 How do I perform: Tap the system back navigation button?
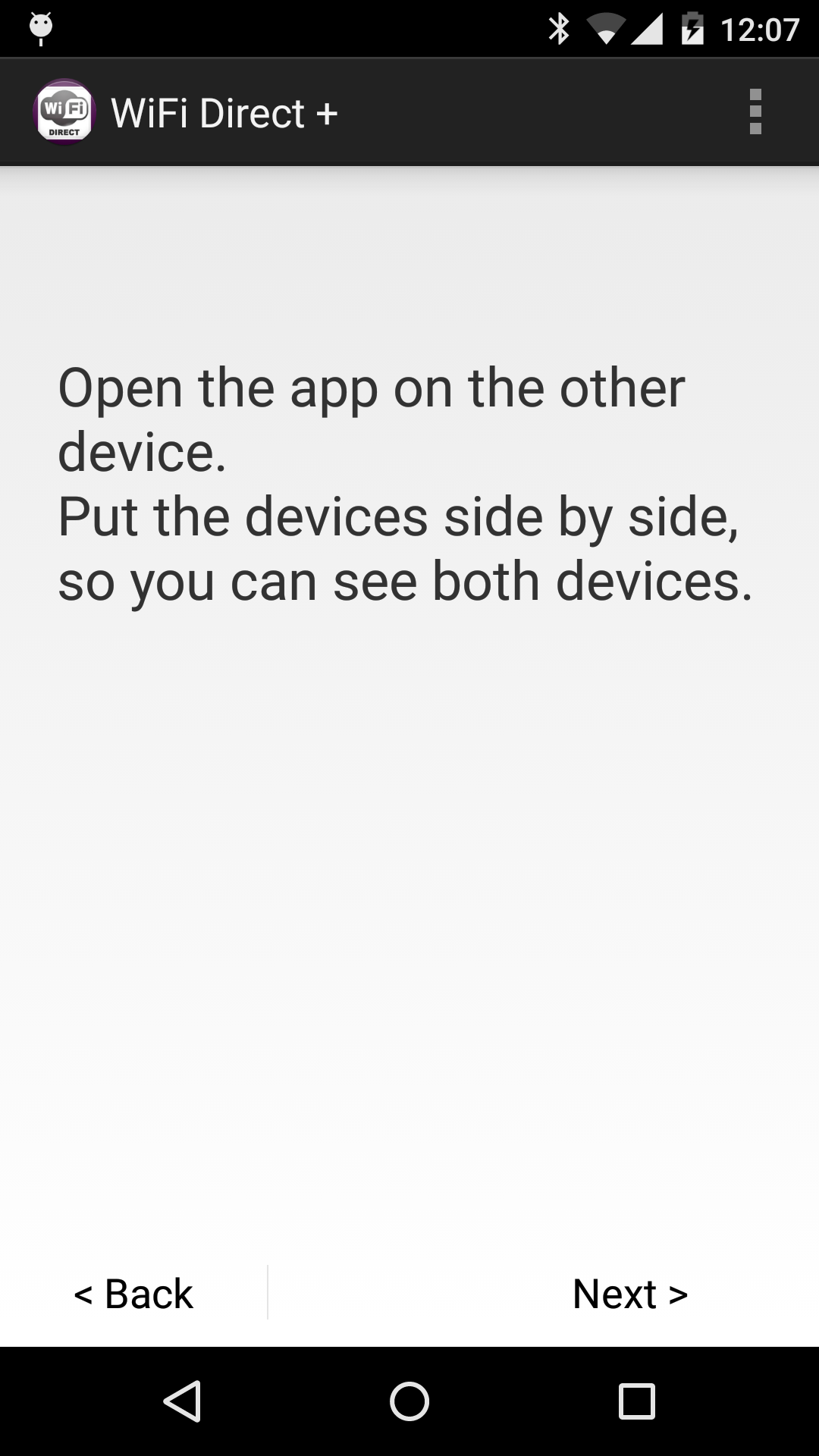click(x=182, y=1401)
